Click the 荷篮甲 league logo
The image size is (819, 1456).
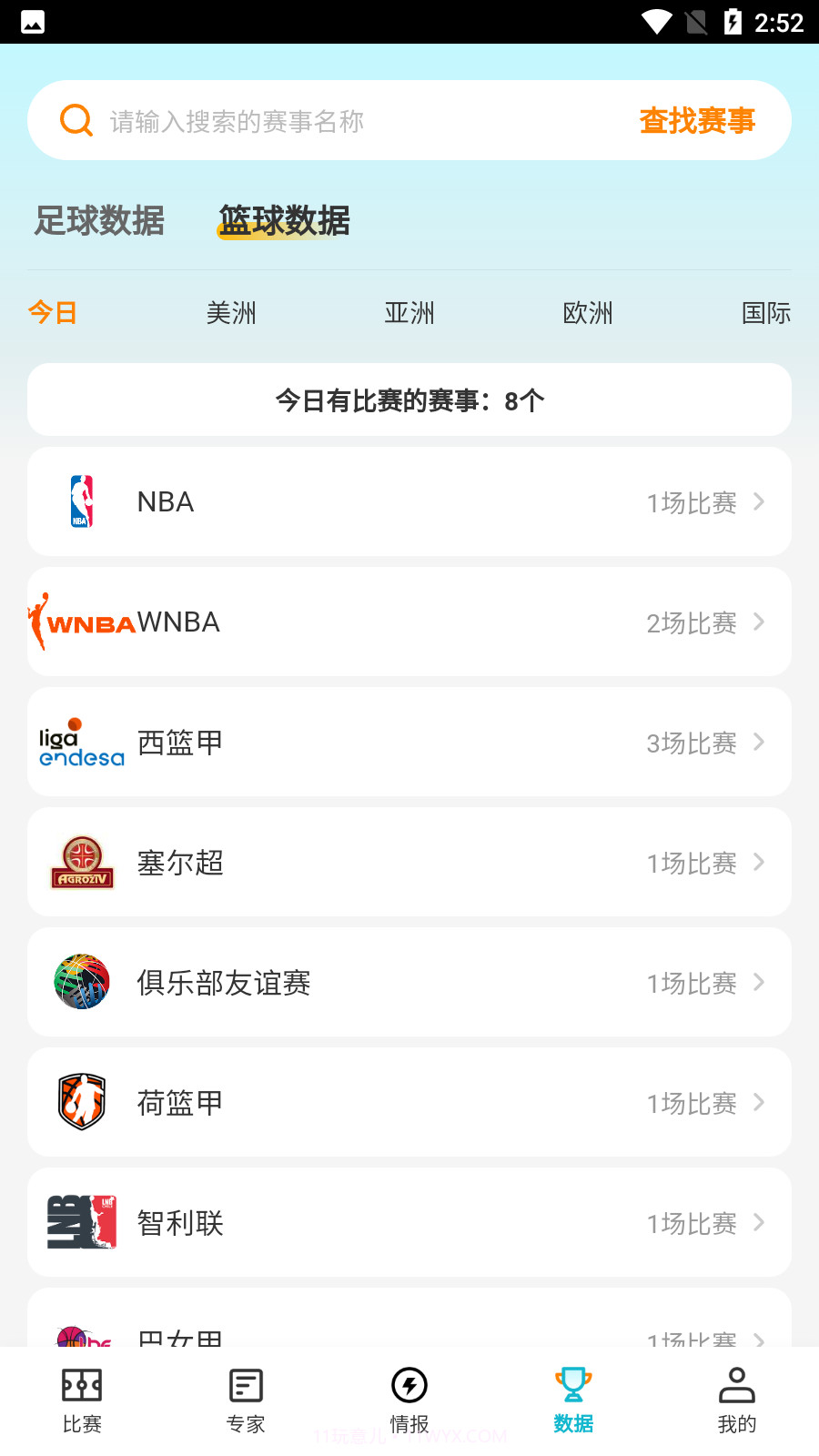click(x=81, y=1102)
